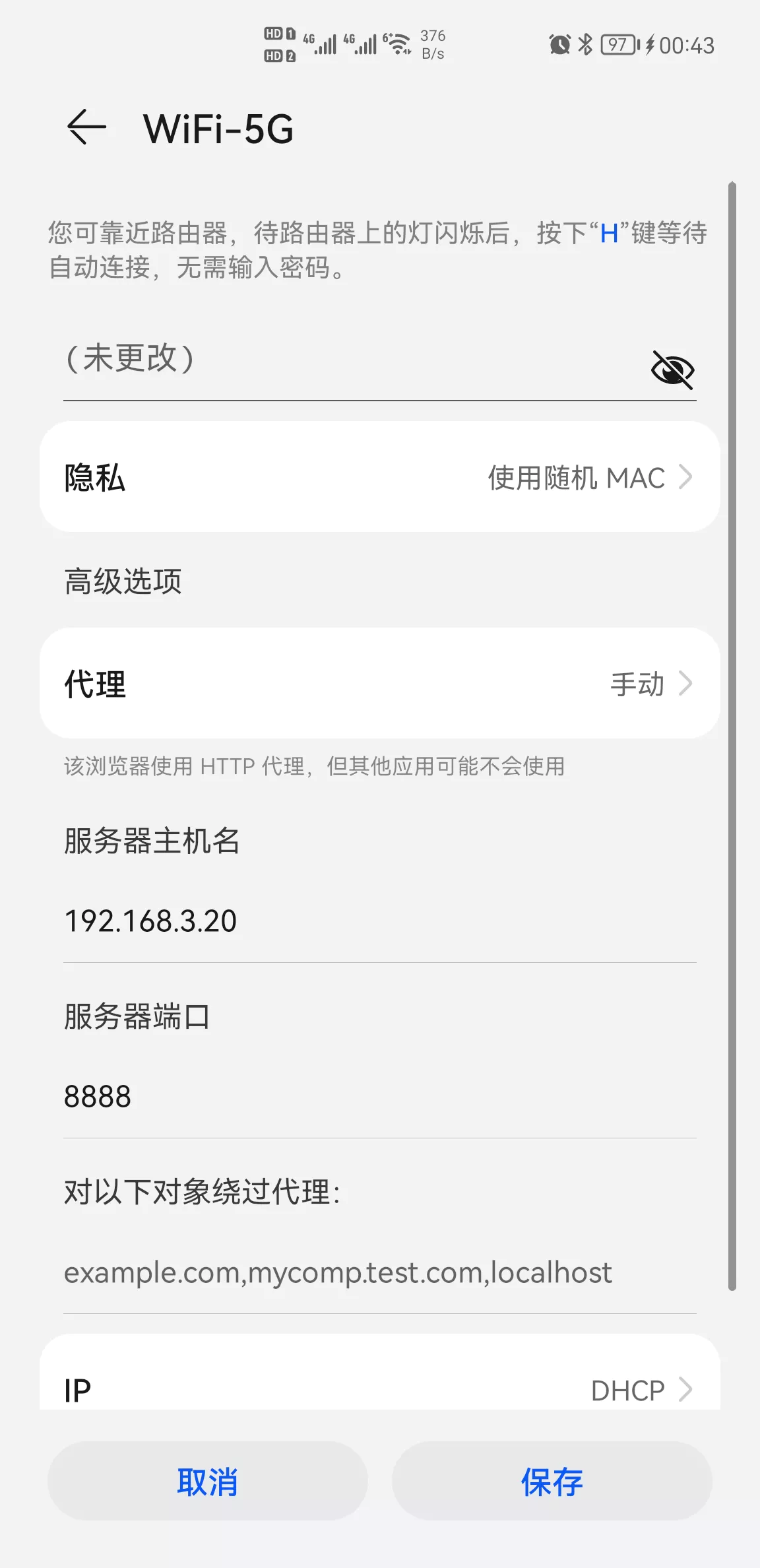
Task: Tap the proxy bypass list field
Action: (379, 1272)
